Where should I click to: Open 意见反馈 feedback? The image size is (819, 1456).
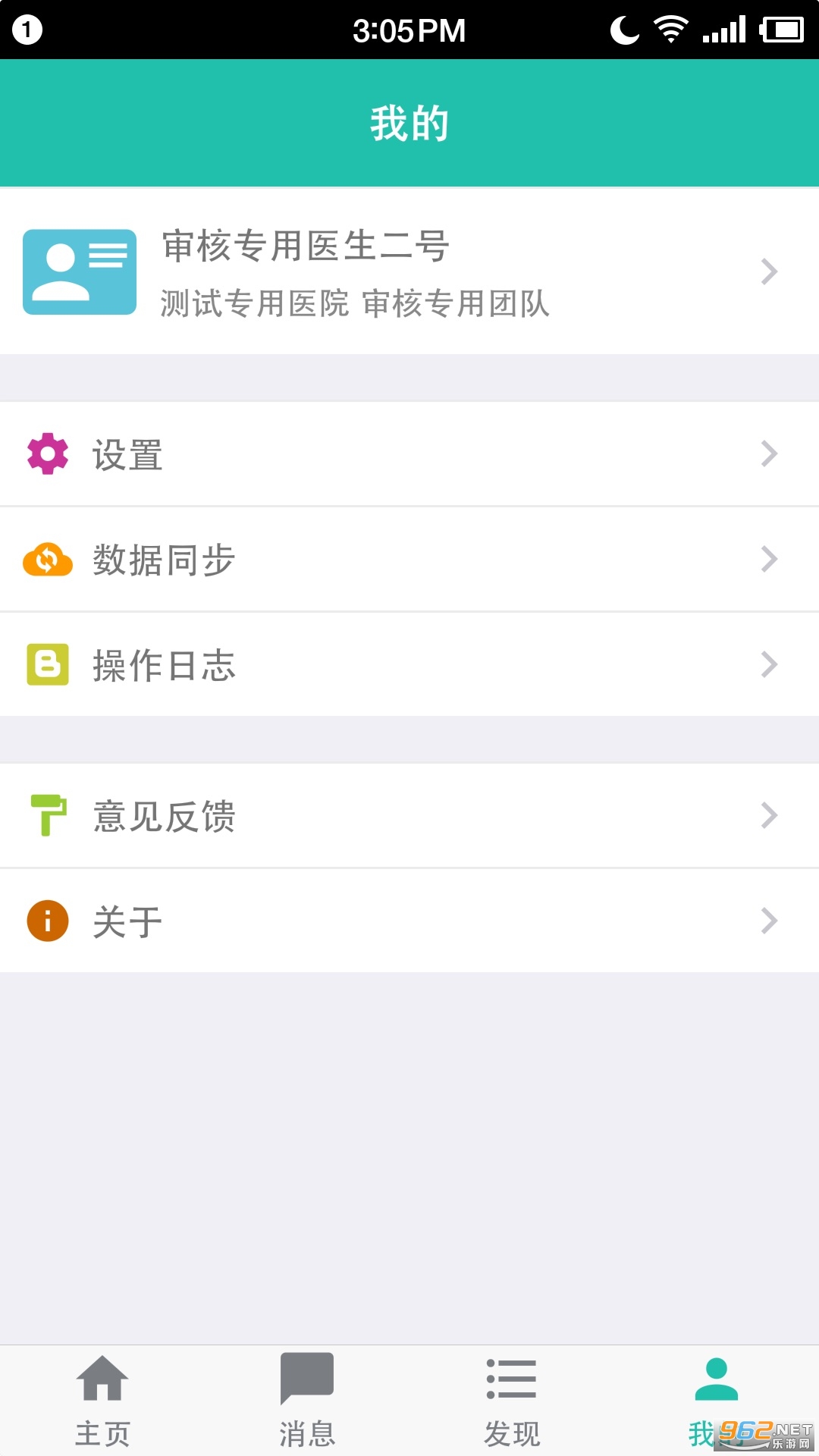pyautogui.click(x=409, y=816)
